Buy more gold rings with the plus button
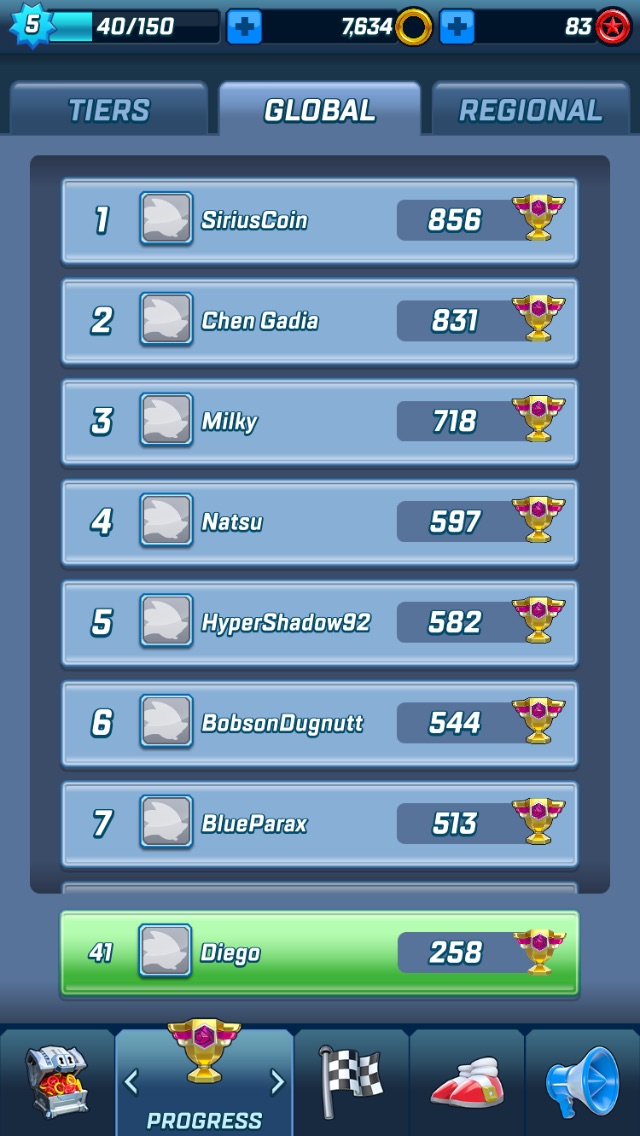 pyautogui.click(x=457, y=27)
